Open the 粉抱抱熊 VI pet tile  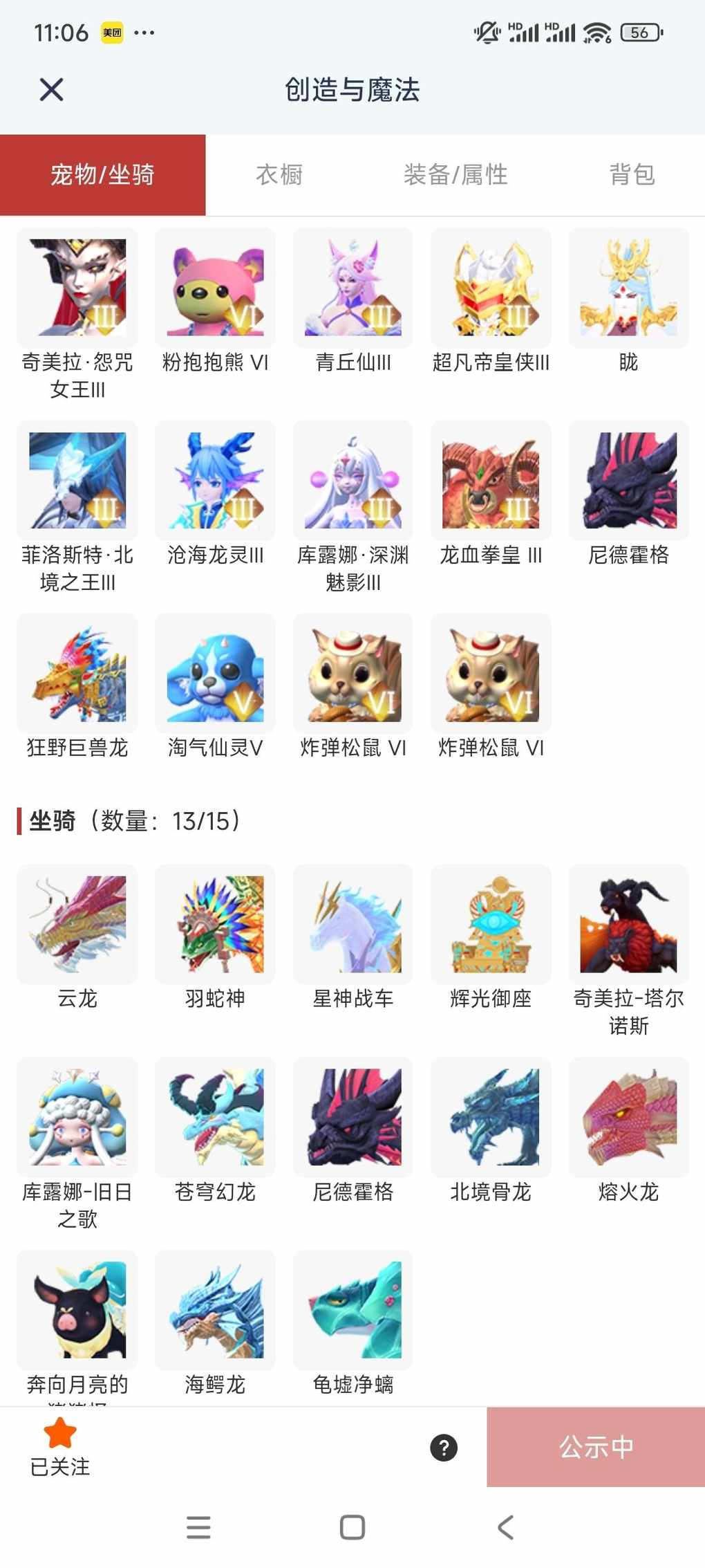215,288
